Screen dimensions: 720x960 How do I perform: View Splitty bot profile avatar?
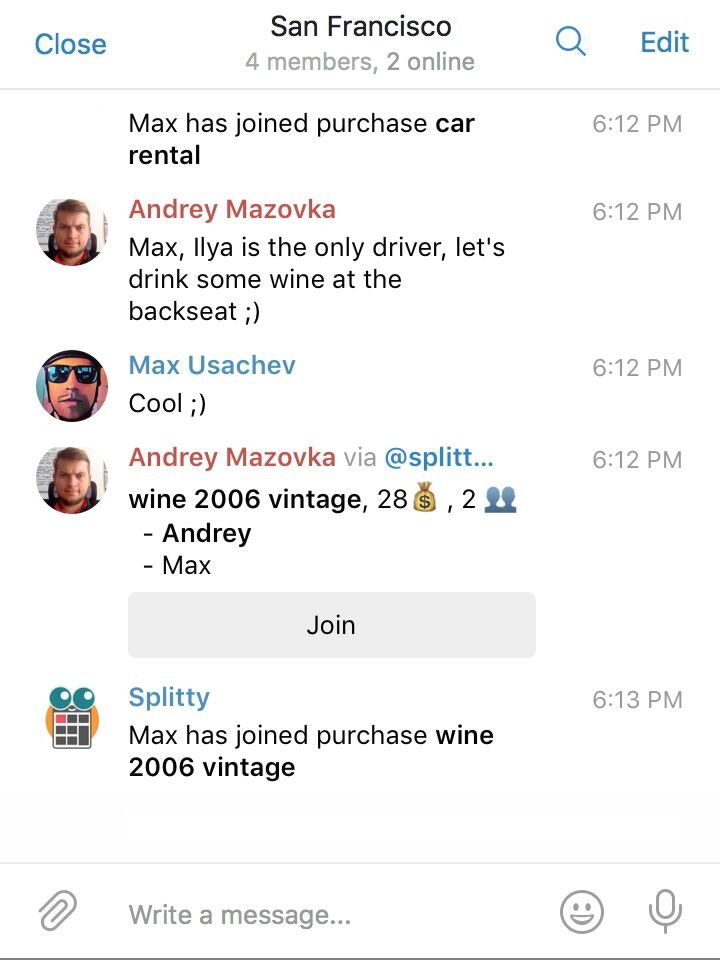tap(72, 717)
